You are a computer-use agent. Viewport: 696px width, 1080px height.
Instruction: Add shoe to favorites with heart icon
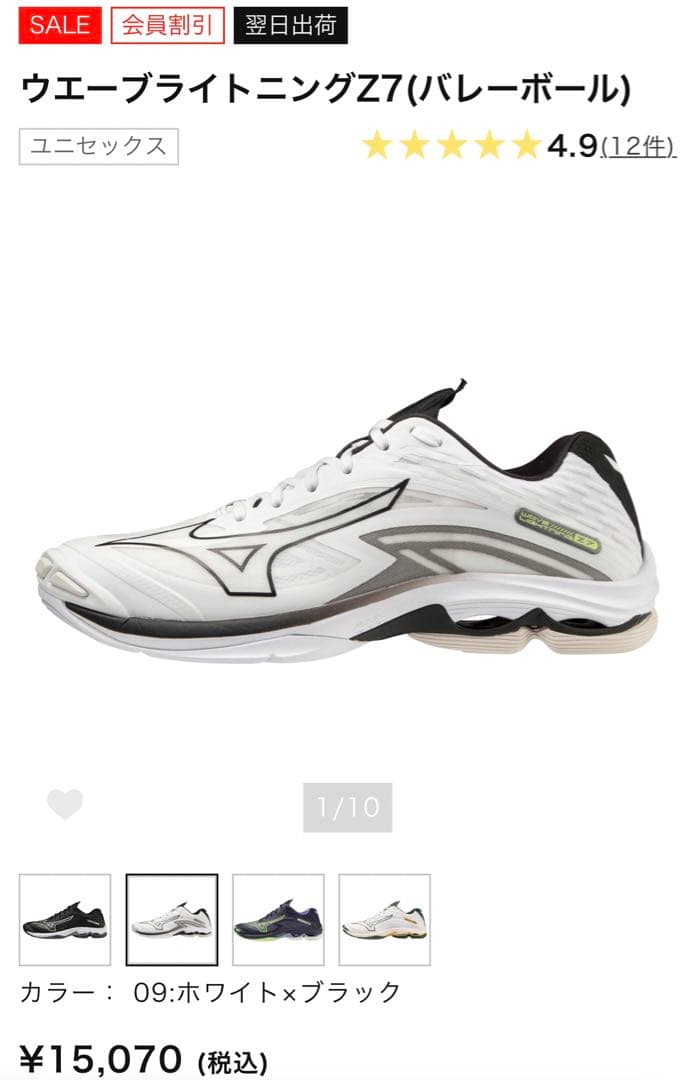tap(65, 804)
